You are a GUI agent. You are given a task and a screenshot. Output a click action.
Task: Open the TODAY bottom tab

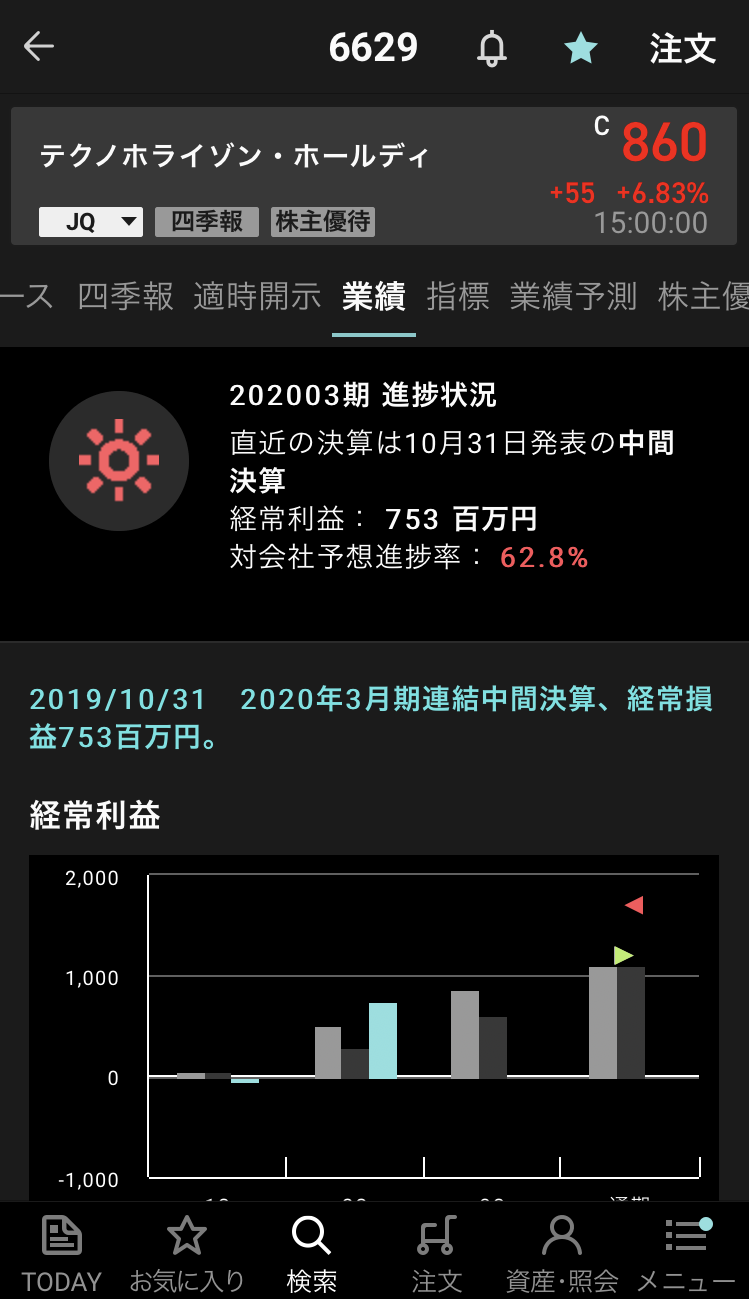pyautogui.click(x=62, y=1252)
